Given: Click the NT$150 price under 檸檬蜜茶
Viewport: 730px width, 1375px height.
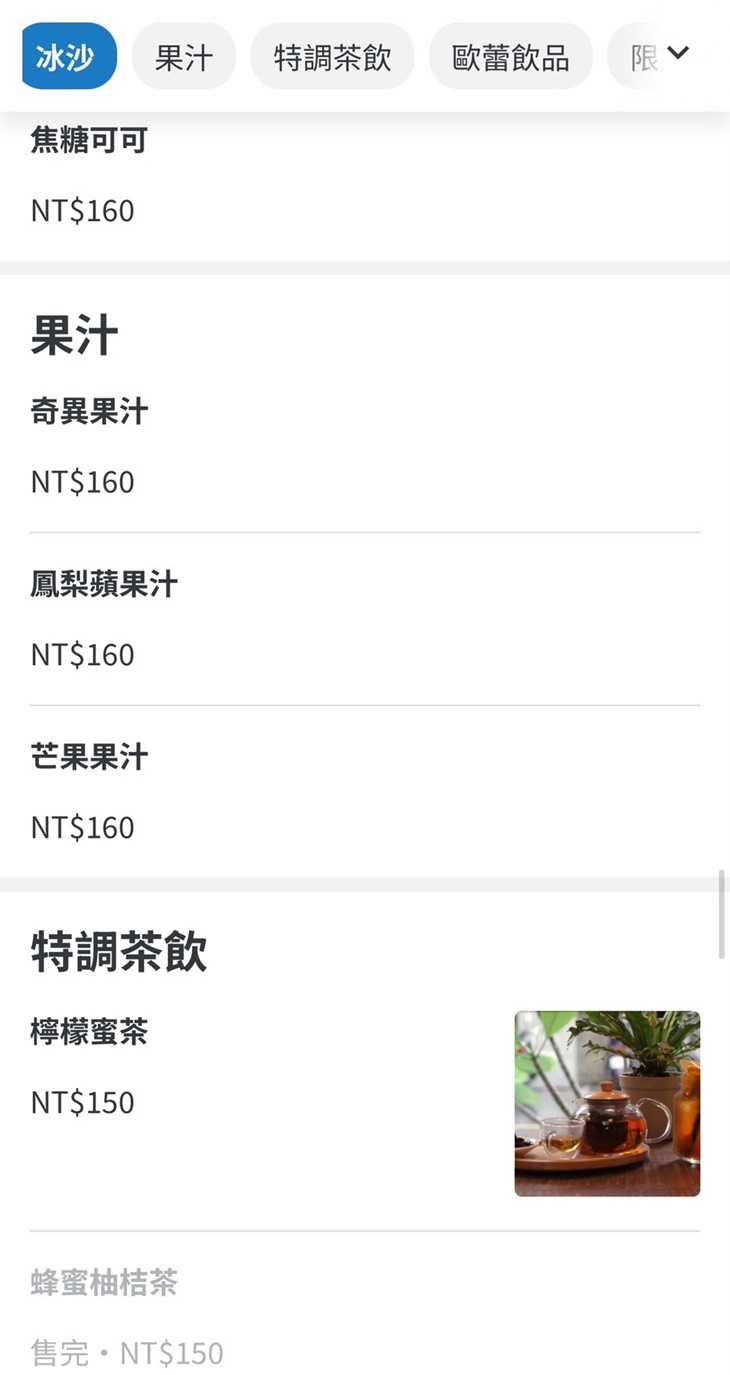Looking at the screenshot, I should 82,1103.
